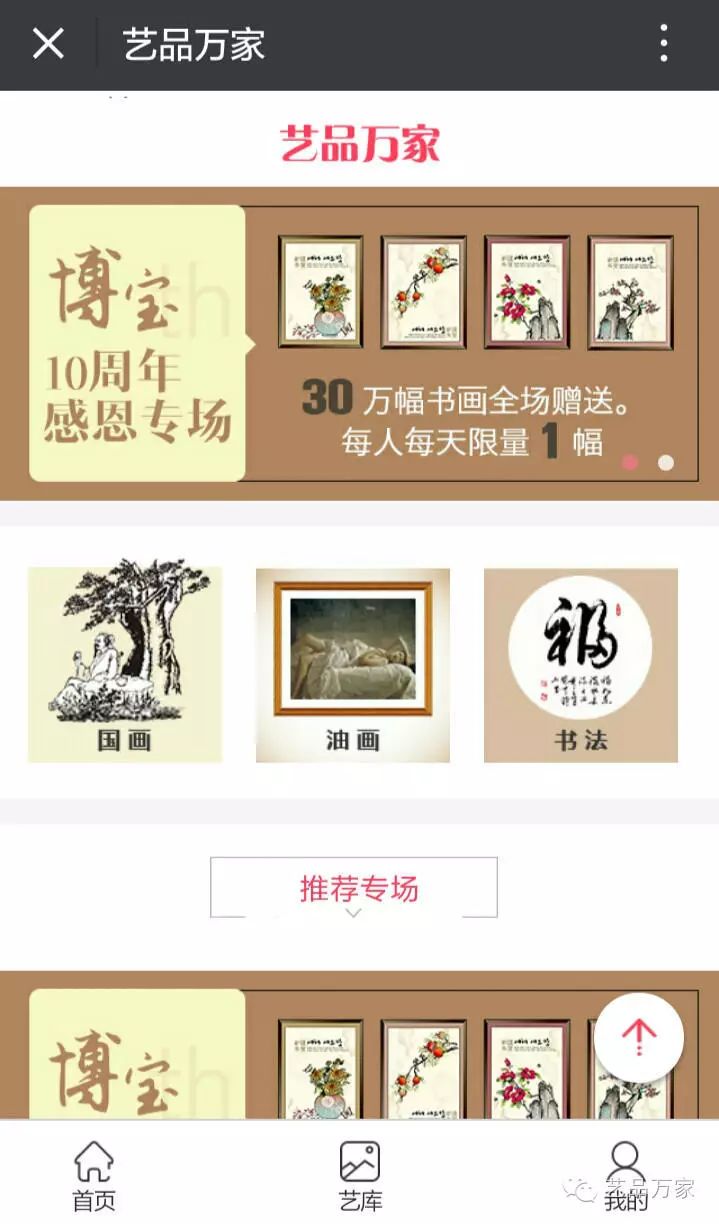Screen dimensions: 719x1224
Task: Open the 国画 category
Action: coord(125,664)
